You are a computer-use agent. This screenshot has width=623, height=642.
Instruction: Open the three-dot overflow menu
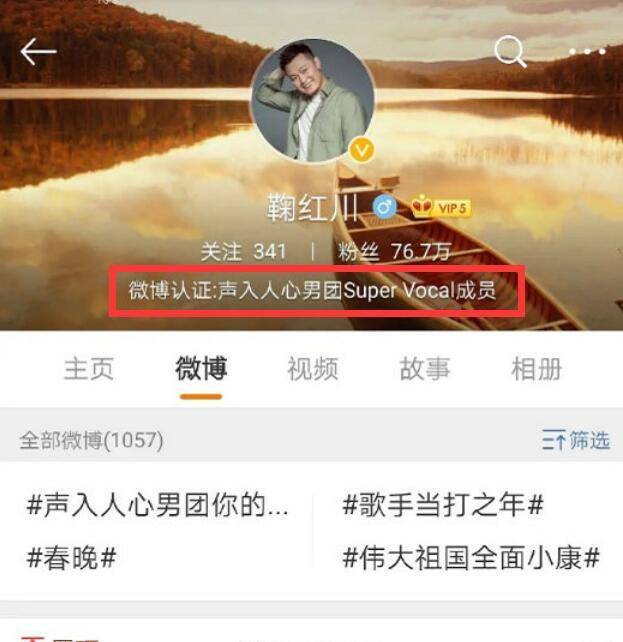[588, 52]
